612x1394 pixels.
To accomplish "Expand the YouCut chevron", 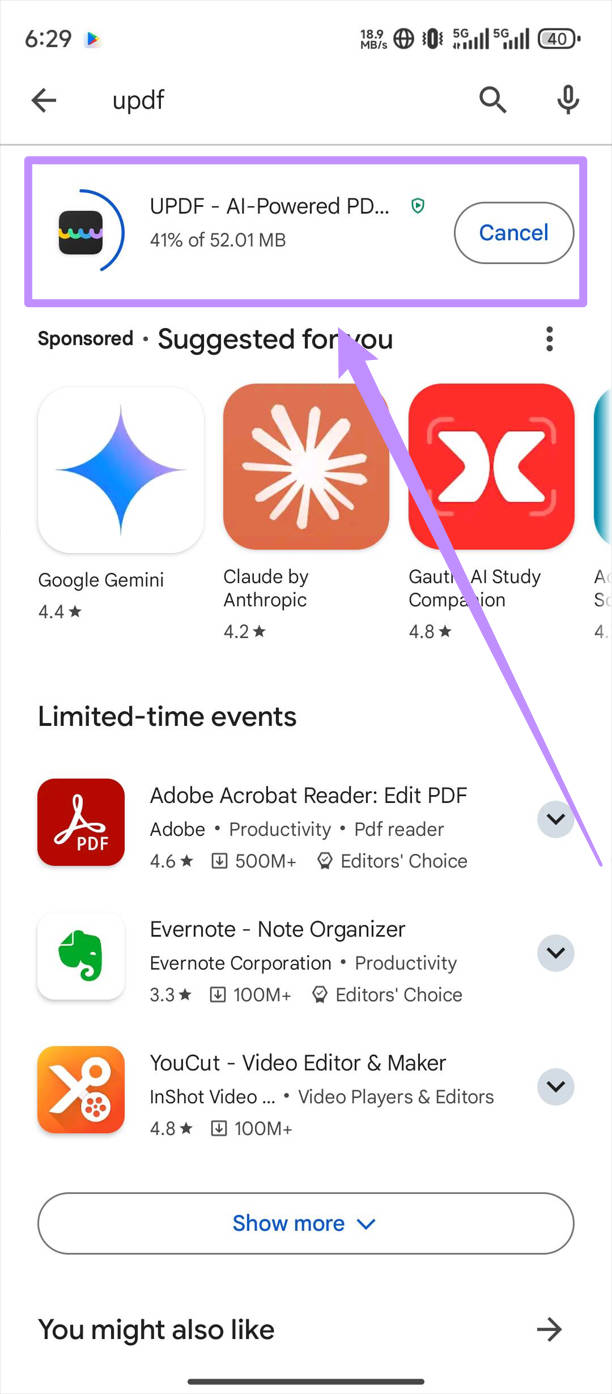I will (556, 1086).
